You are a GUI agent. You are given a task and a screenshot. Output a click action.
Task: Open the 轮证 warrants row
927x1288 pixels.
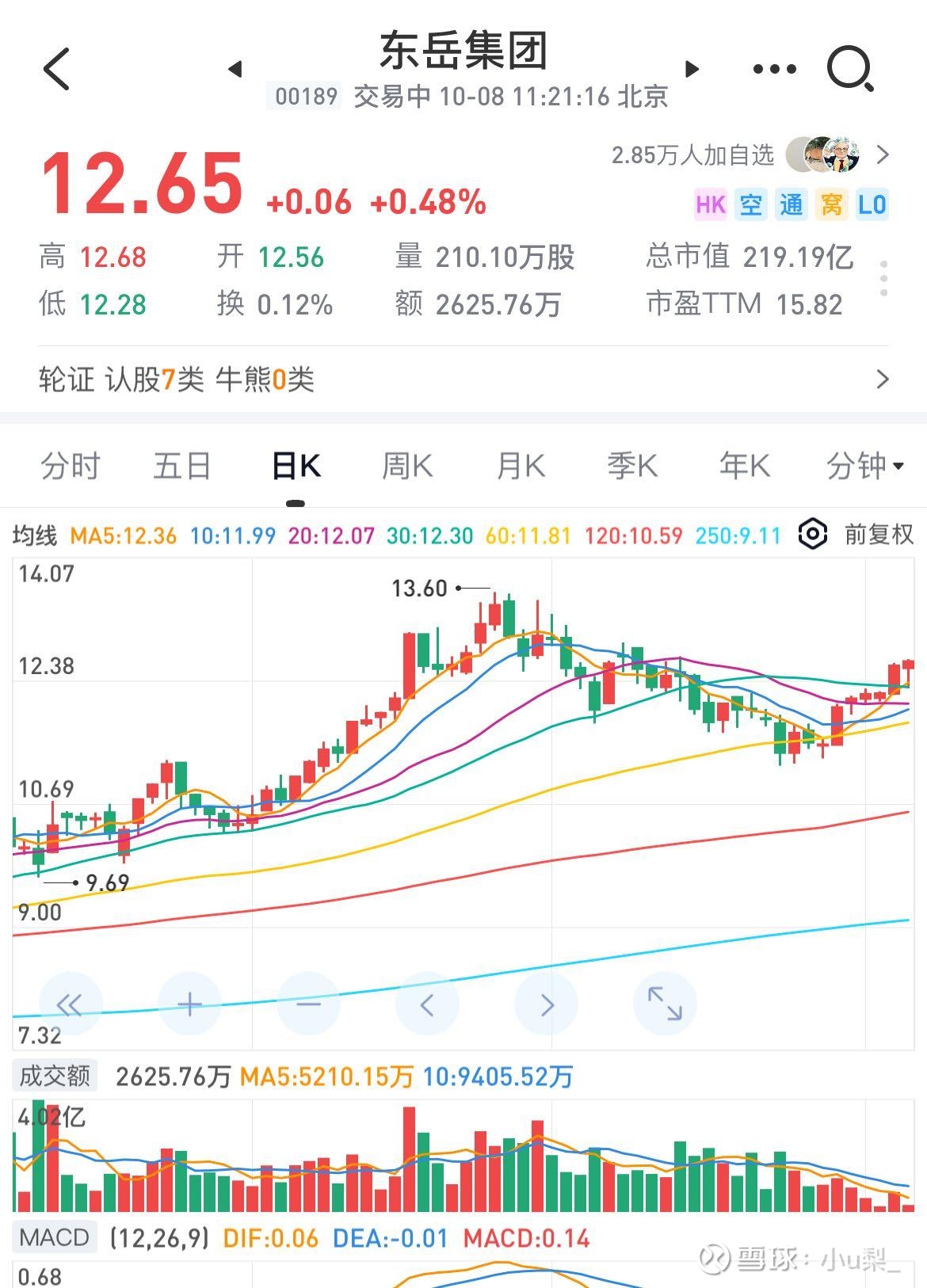(x=463, y=379)
